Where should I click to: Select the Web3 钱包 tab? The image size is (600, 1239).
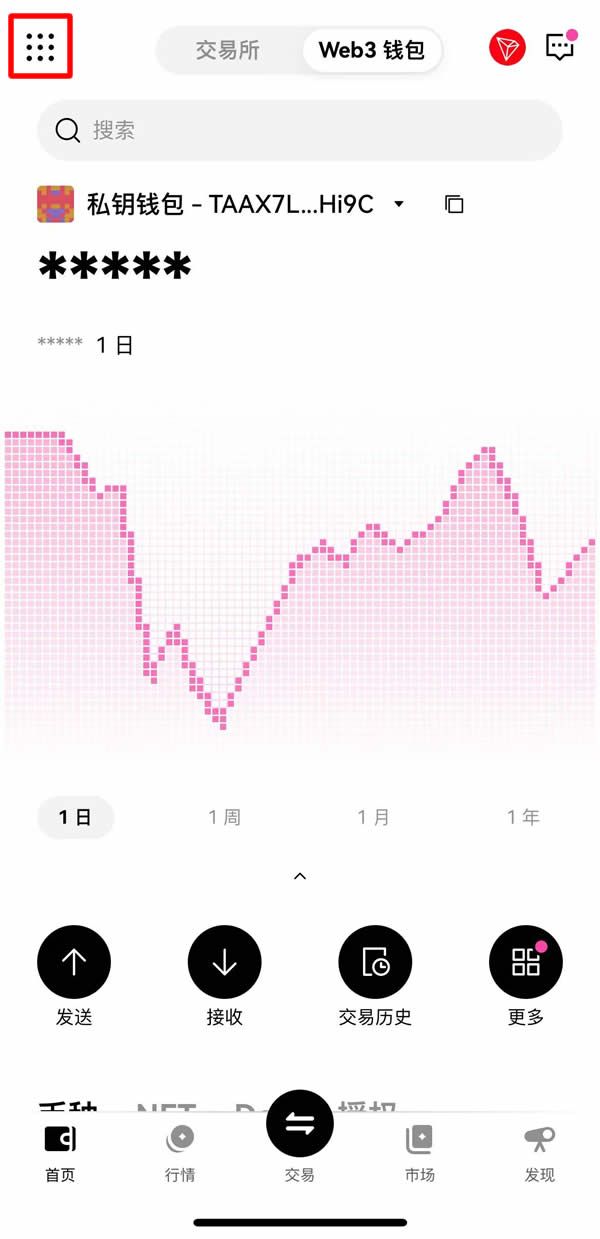coord(371,49)
